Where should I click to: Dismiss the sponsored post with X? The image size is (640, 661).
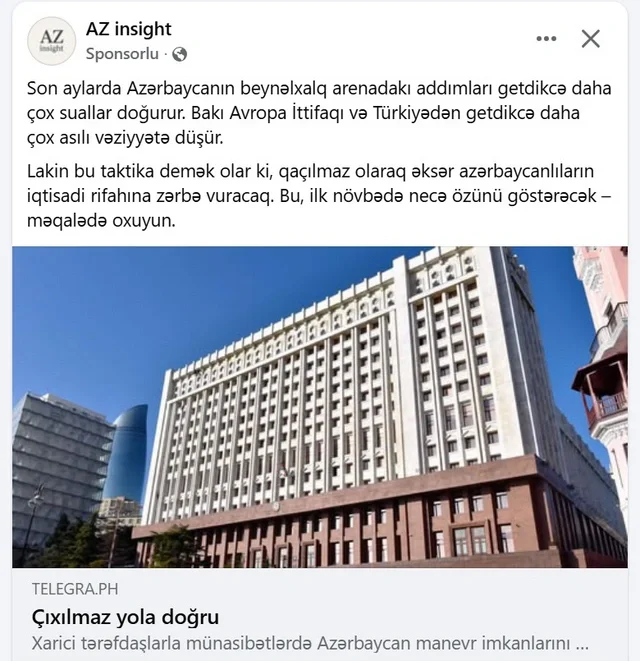point(591,39)
